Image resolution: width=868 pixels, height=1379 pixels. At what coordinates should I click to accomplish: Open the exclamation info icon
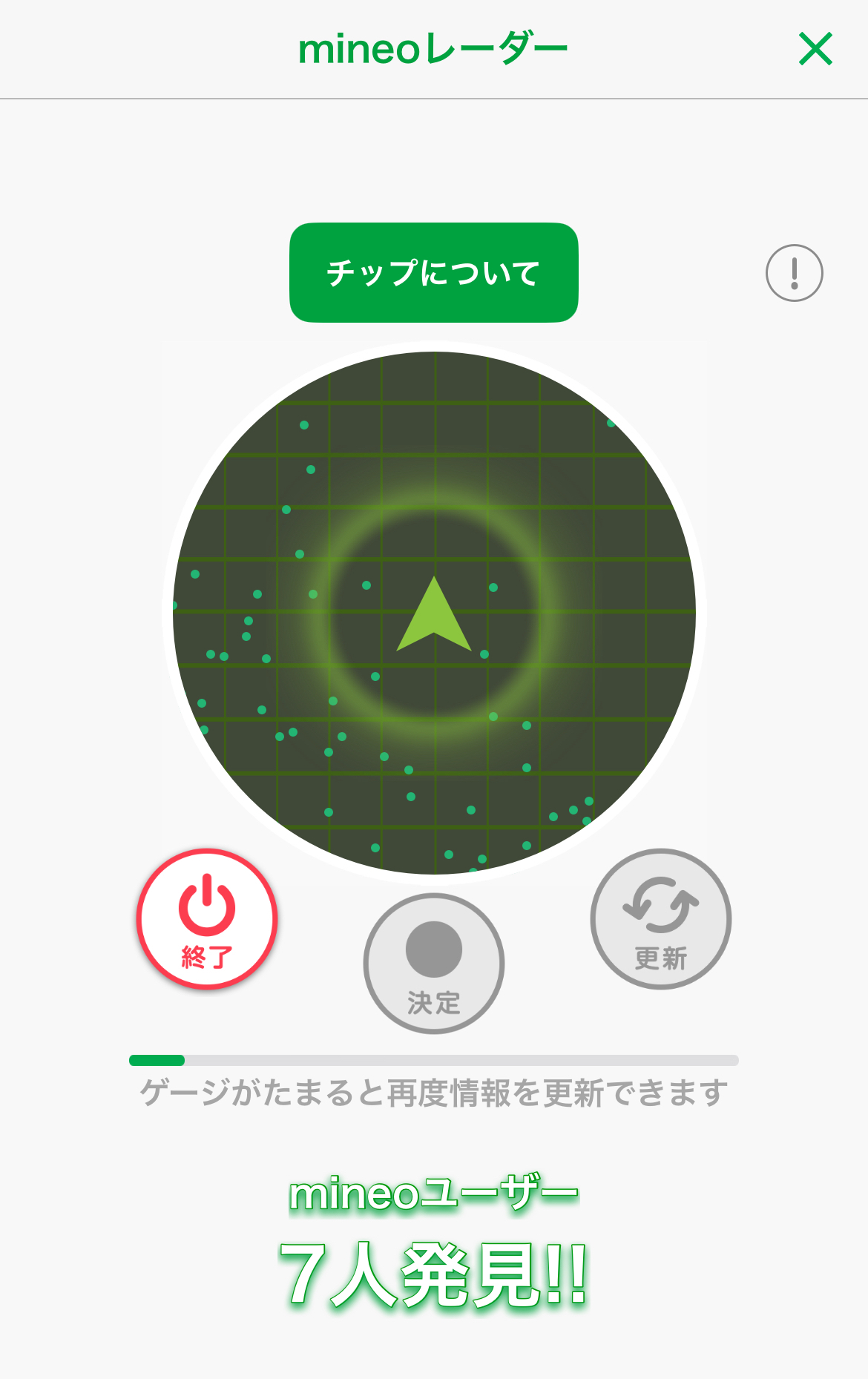coord(794,273)
